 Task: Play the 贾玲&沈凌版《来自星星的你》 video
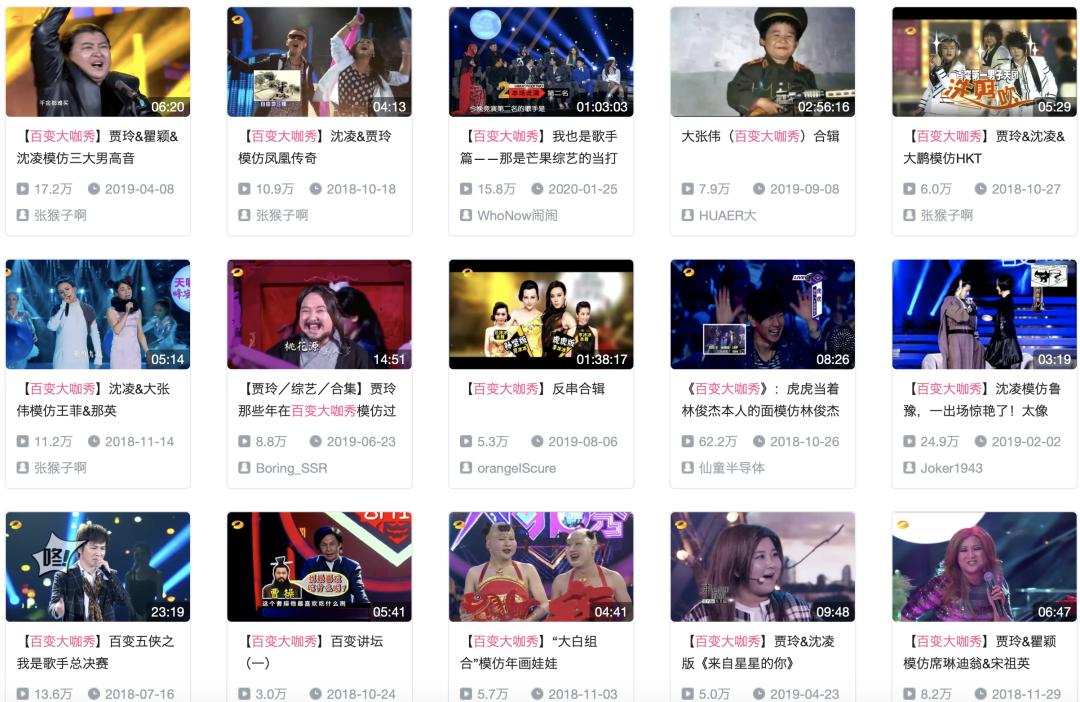tap(762, 567)
